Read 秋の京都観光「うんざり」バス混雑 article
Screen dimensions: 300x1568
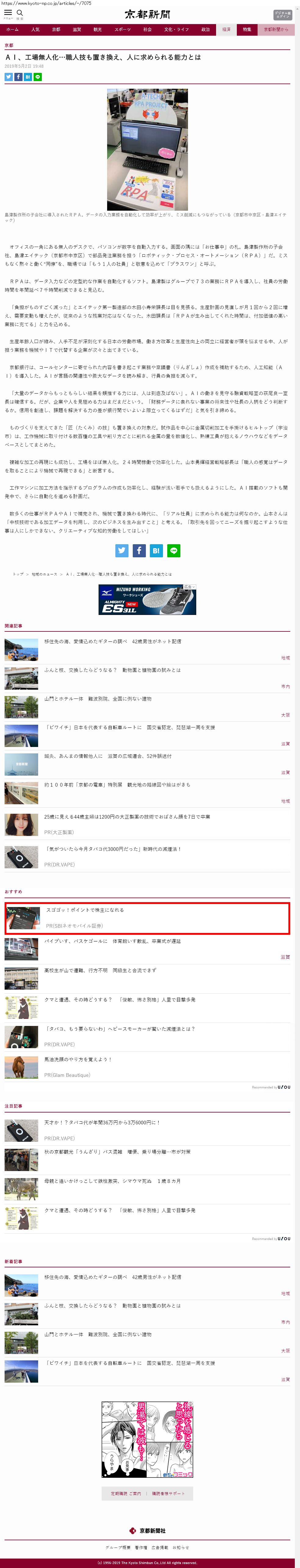118,1152
